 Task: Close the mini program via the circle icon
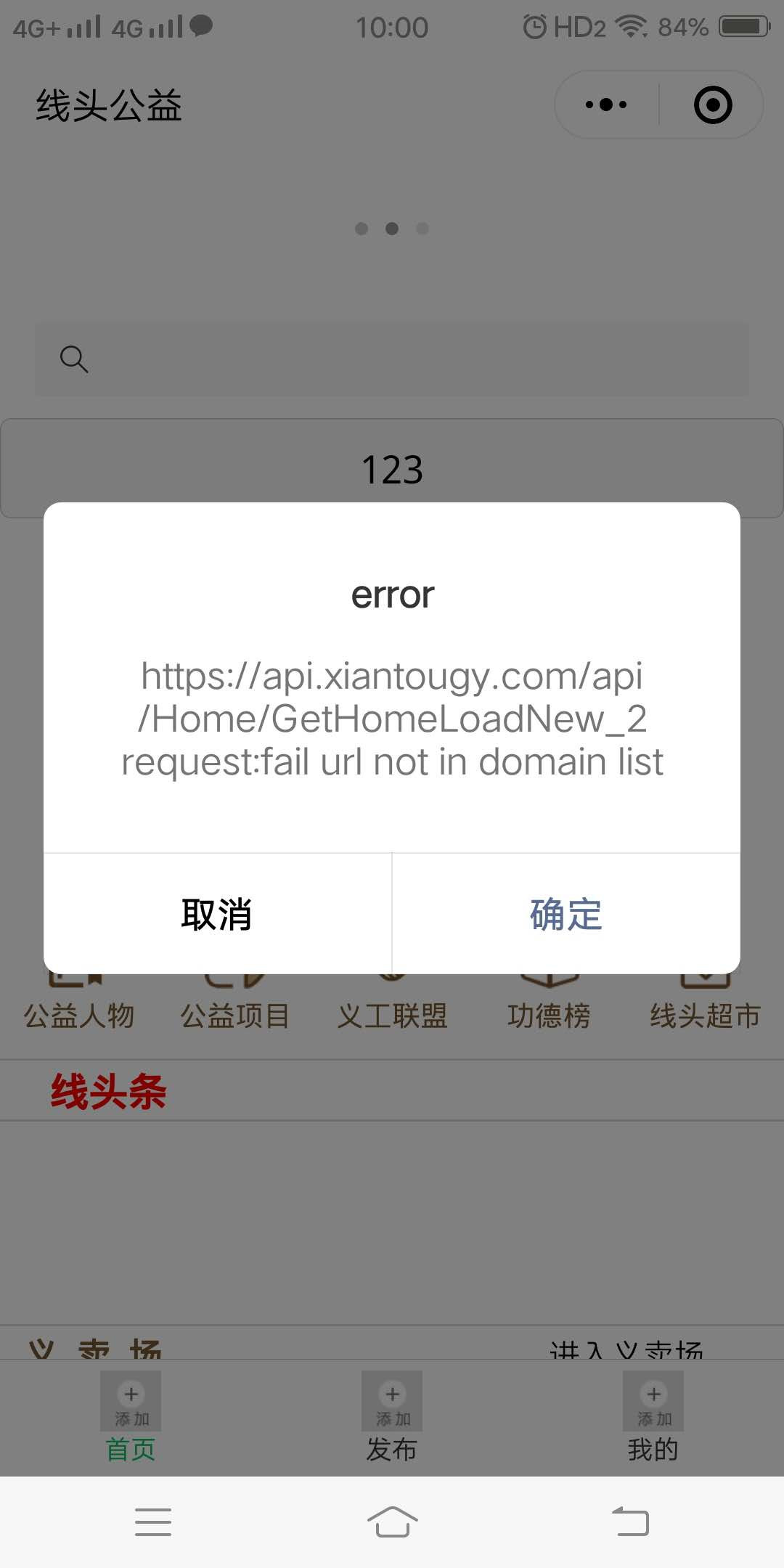(x=713, y=105)
